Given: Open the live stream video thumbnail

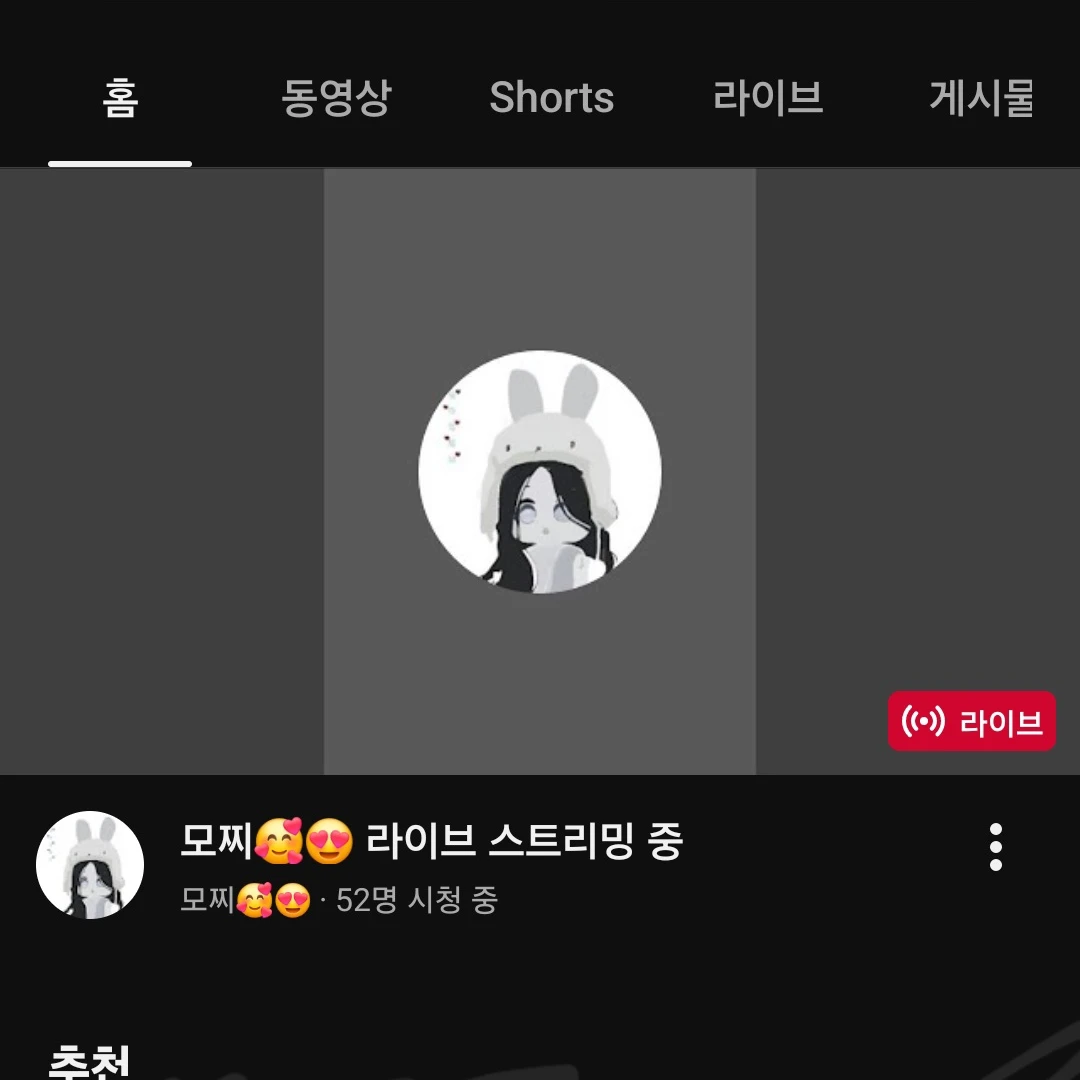Looking at the screenshot, I should 540,471.
